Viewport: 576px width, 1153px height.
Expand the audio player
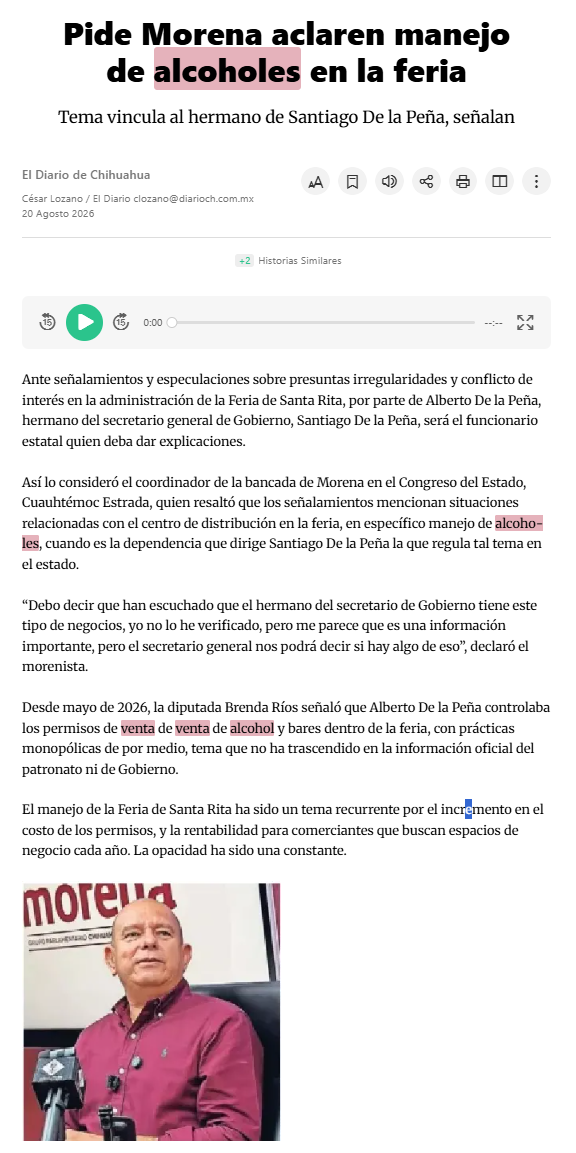pyautogui.click(x=525, y=322)
